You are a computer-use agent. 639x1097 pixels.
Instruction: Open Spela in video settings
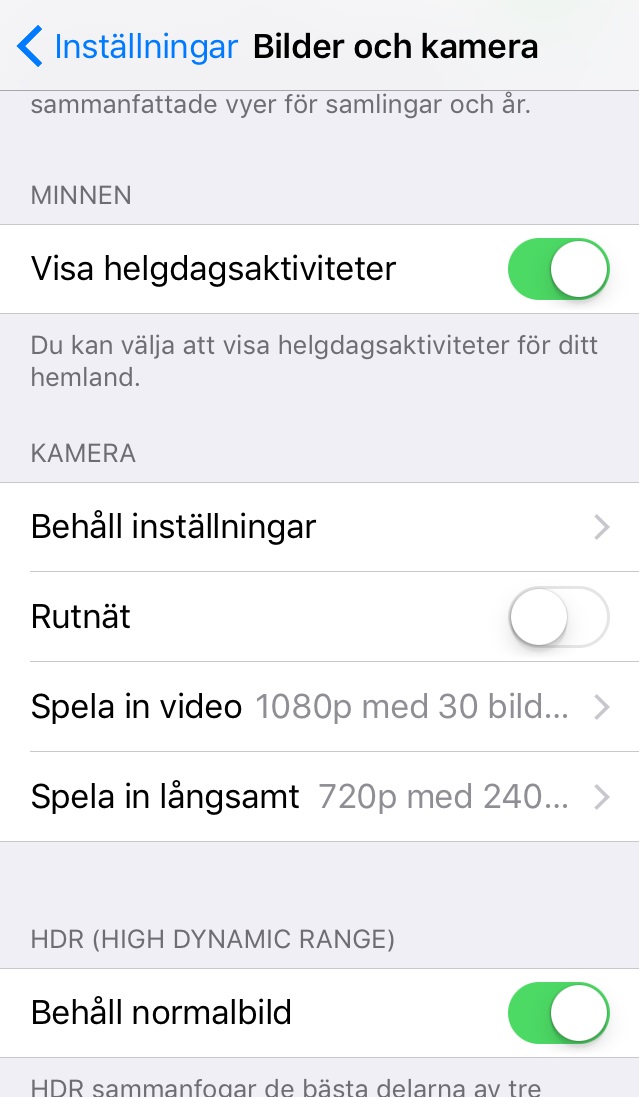[320, 707]
